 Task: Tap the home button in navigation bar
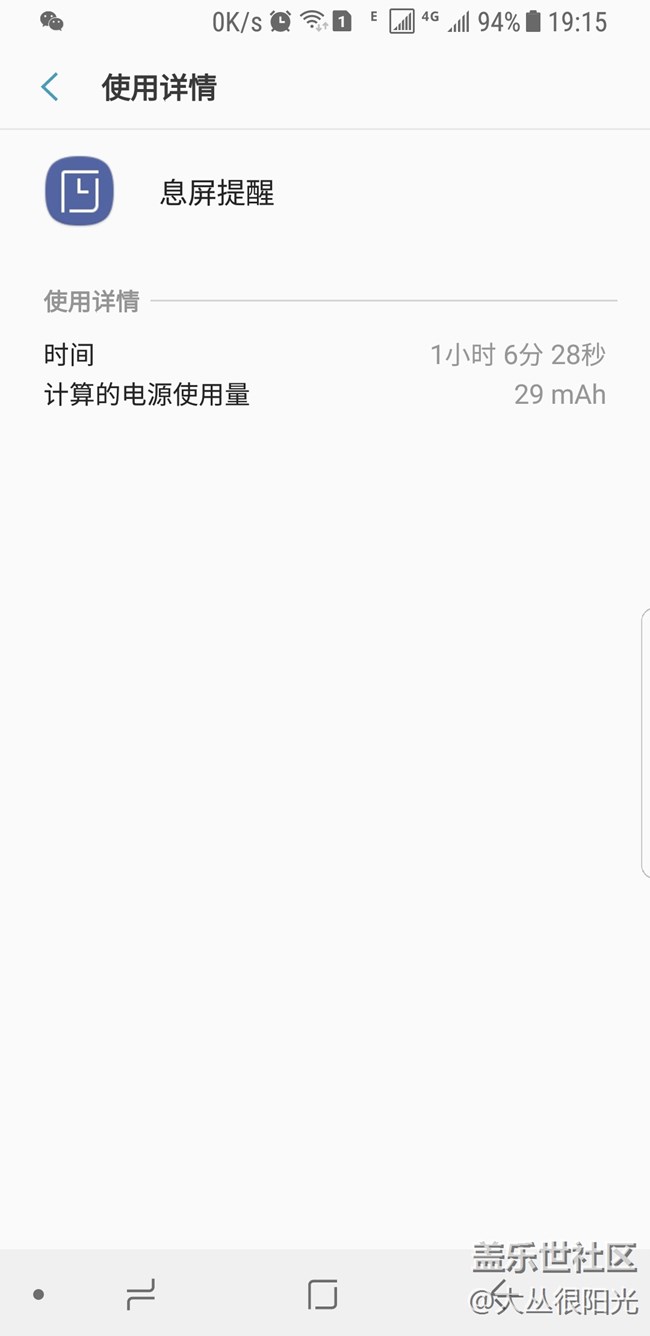coord(322,1295)
